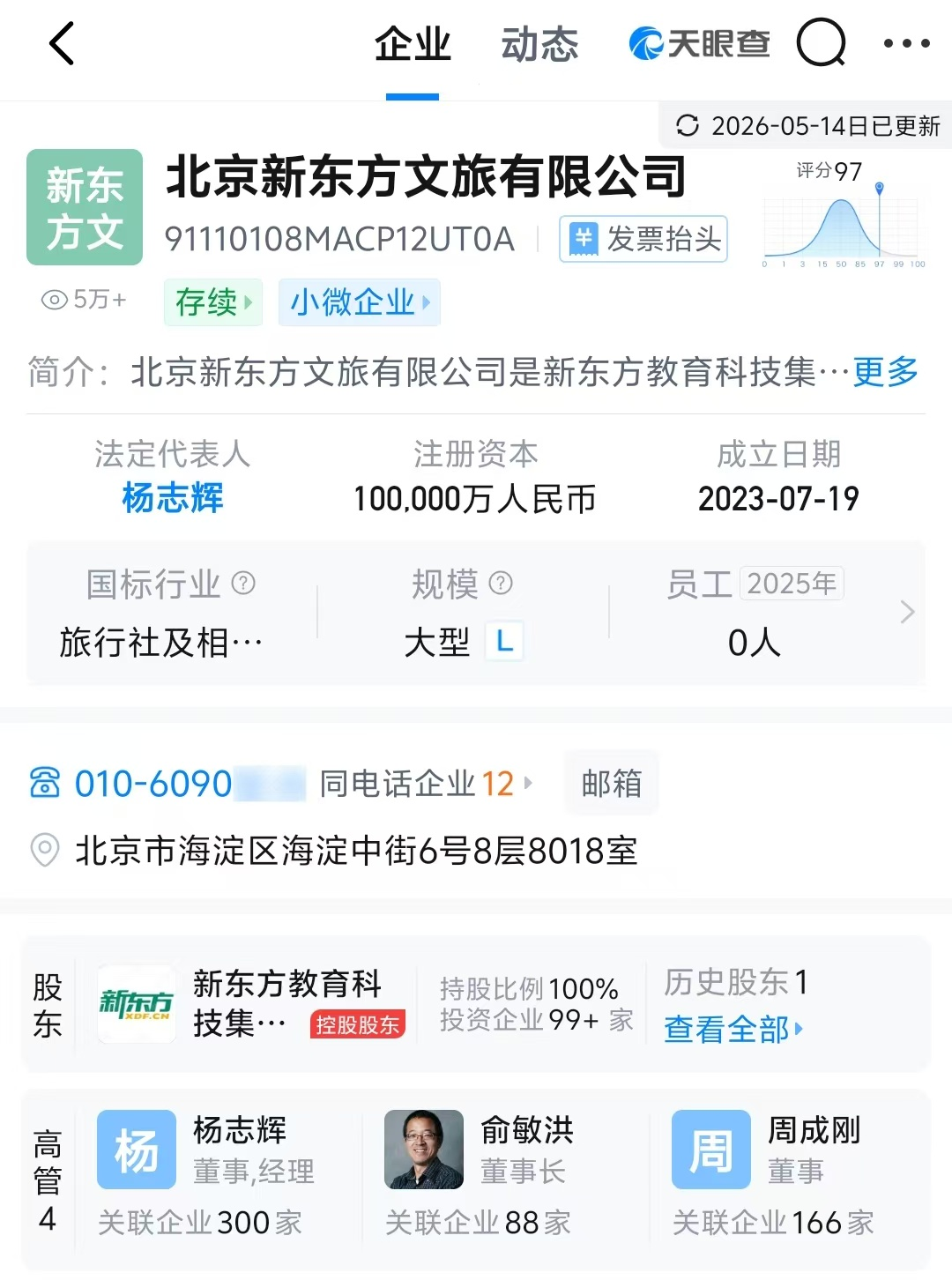952x1280 pixels.
Task: Tap the 邮箱 button
Action: (x=612, y=783)
